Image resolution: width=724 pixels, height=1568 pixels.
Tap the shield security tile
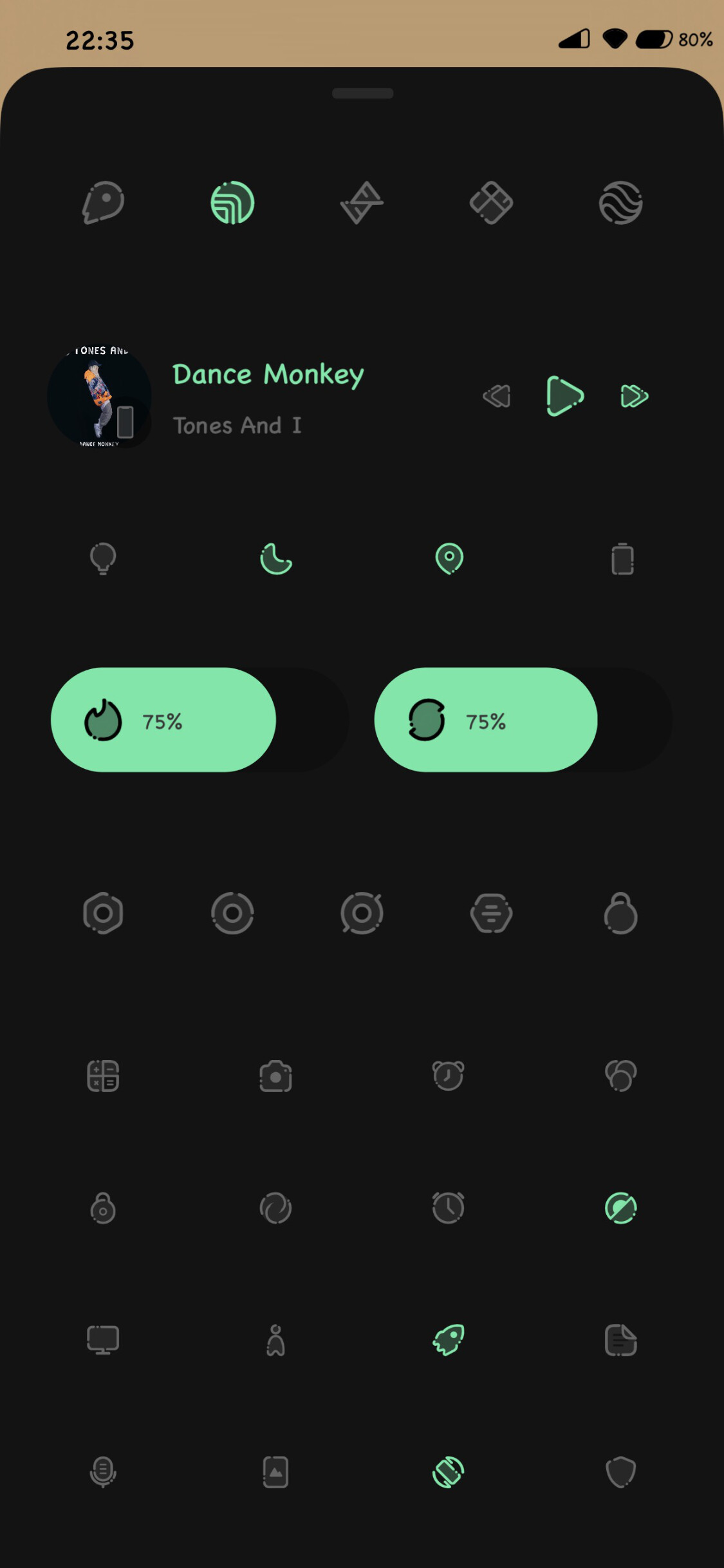[x=621, y=1472]
